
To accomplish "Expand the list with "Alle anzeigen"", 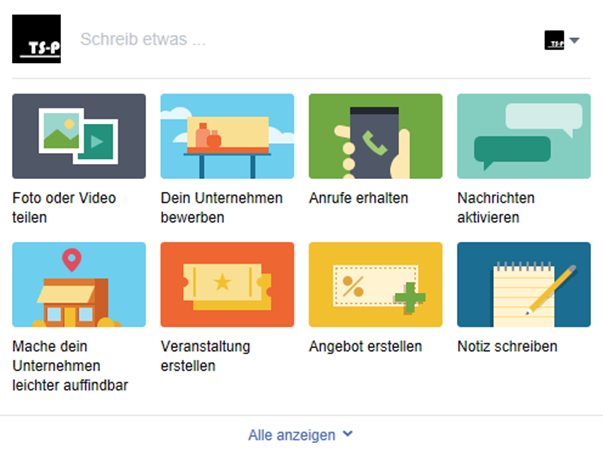I will tap(300, 434).
